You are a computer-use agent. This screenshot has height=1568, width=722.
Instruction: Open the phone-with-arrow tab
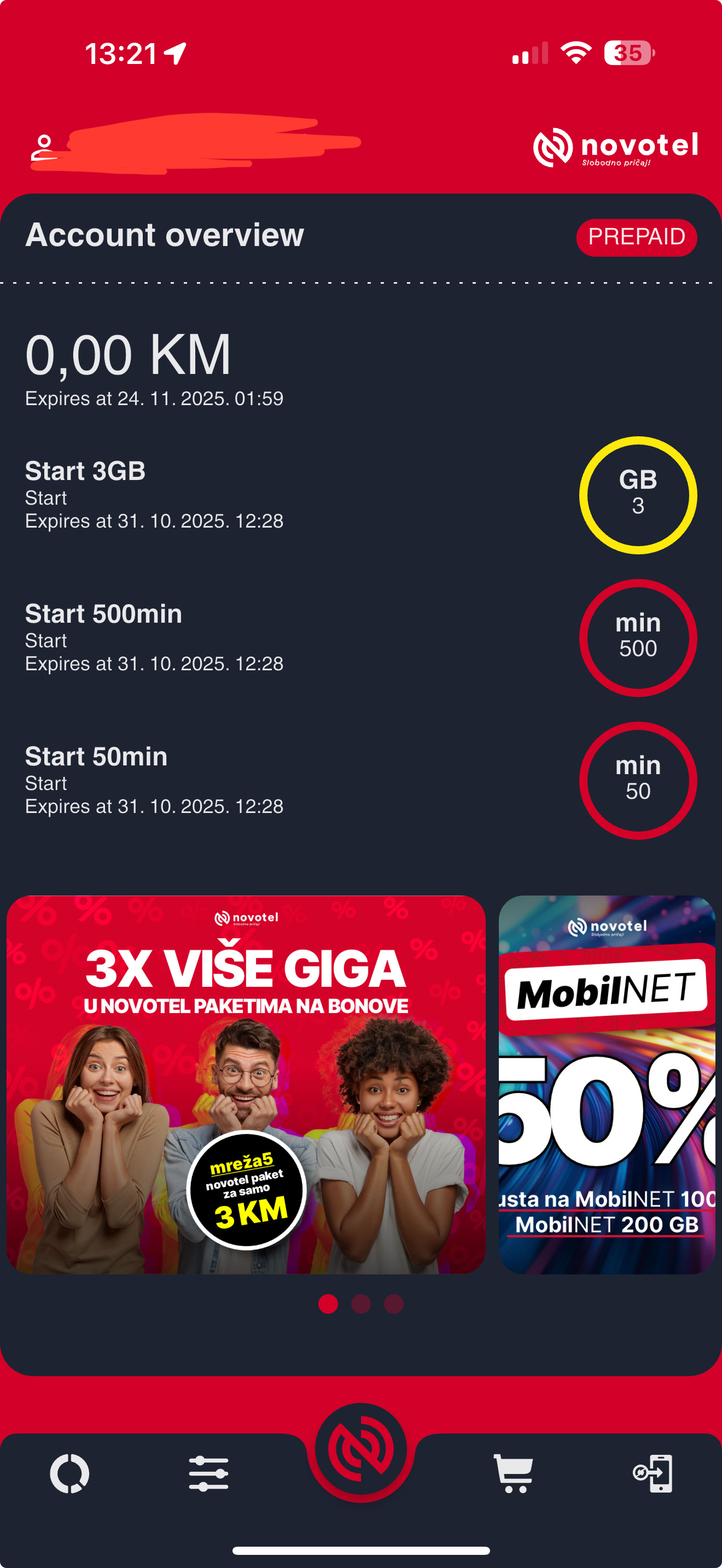(653, 1473)
